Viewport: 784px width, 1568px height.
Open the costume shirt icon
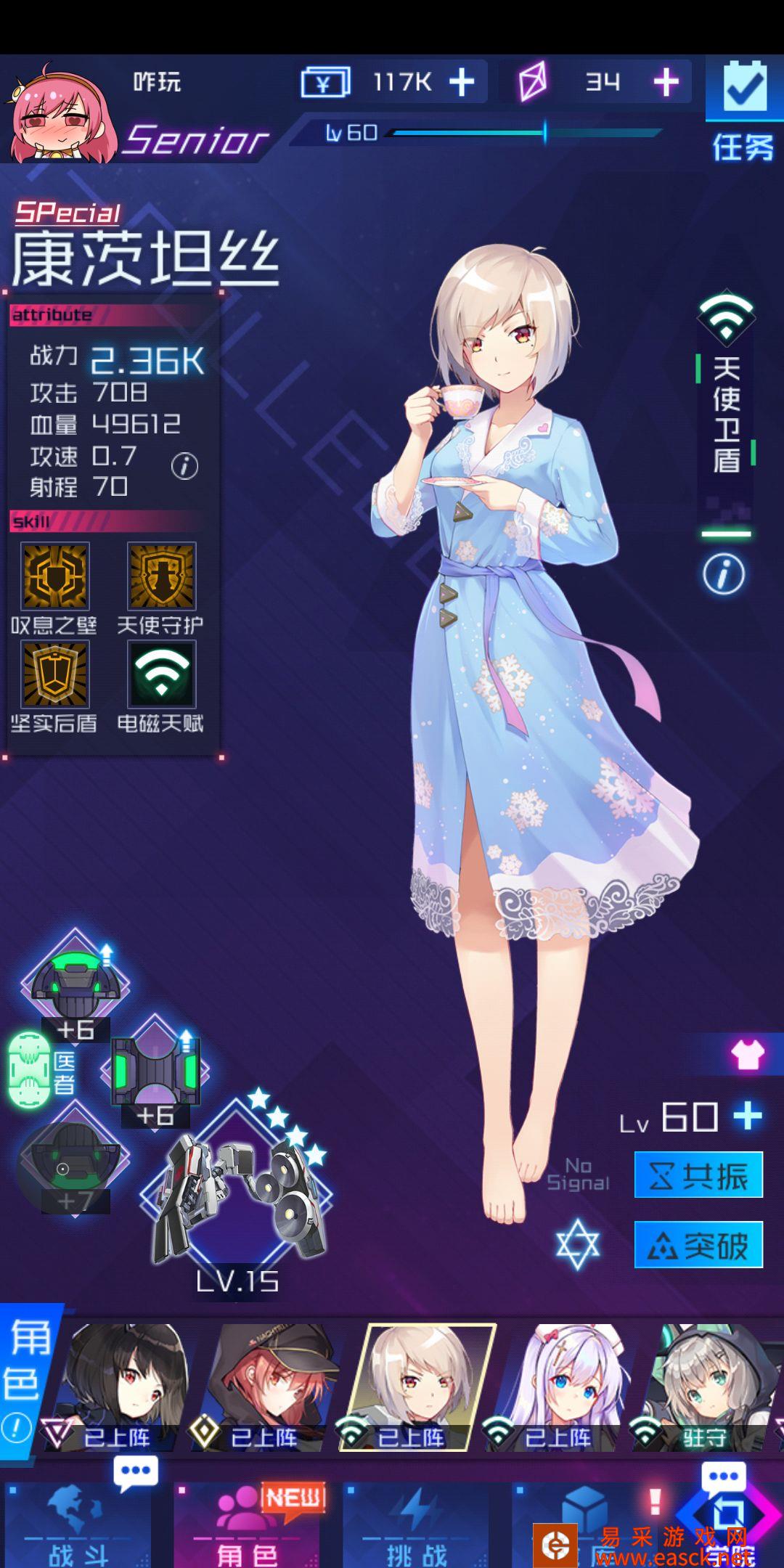point(747,1054)
